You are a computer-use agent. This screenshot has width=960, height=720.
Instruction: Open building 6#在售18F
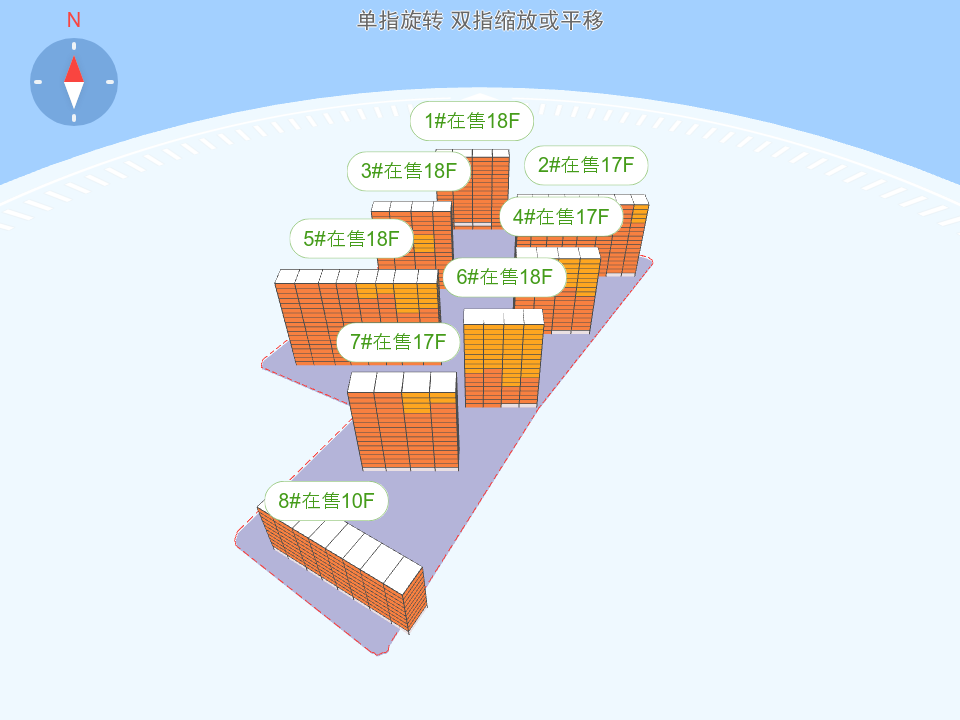504,277
